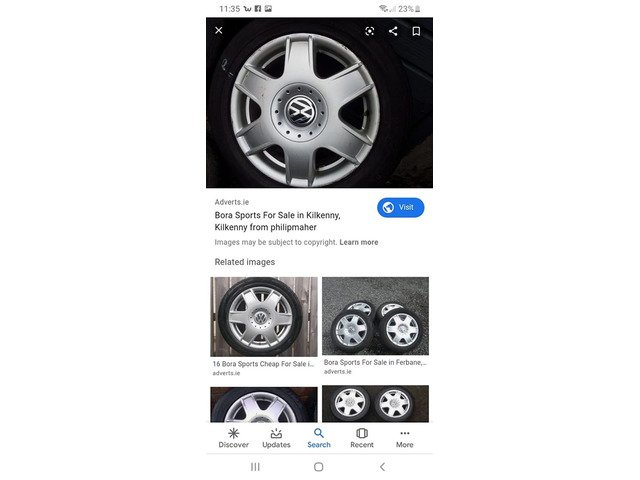Viewport: 640px width, 480px height.
Task: Open the Bora Sports listing title
Action: [278, 221]
